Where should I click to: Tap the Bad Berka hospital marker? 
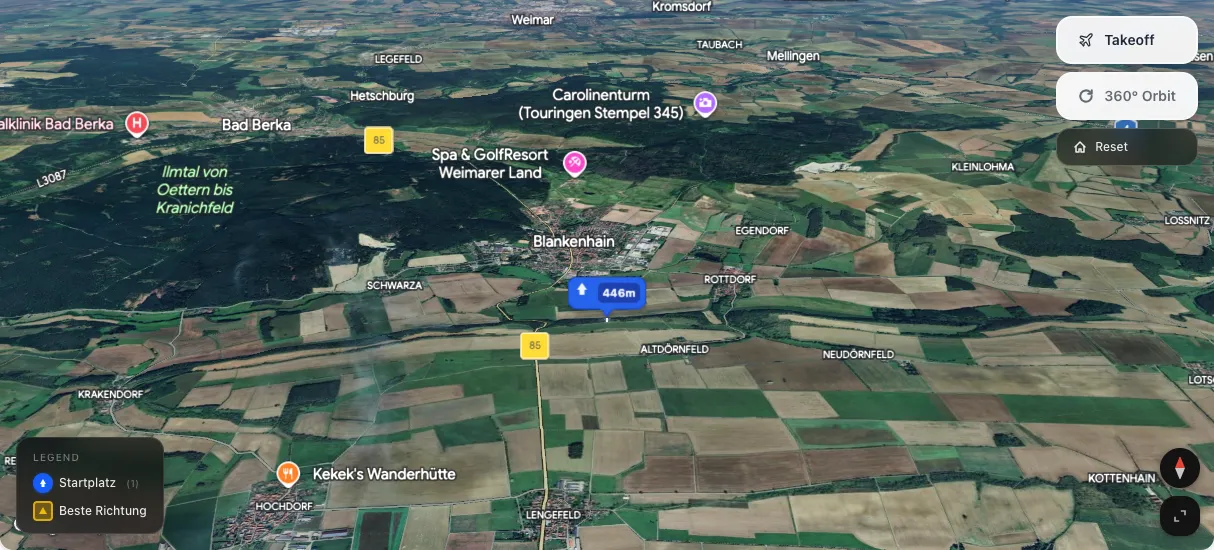tap(137, 124)
